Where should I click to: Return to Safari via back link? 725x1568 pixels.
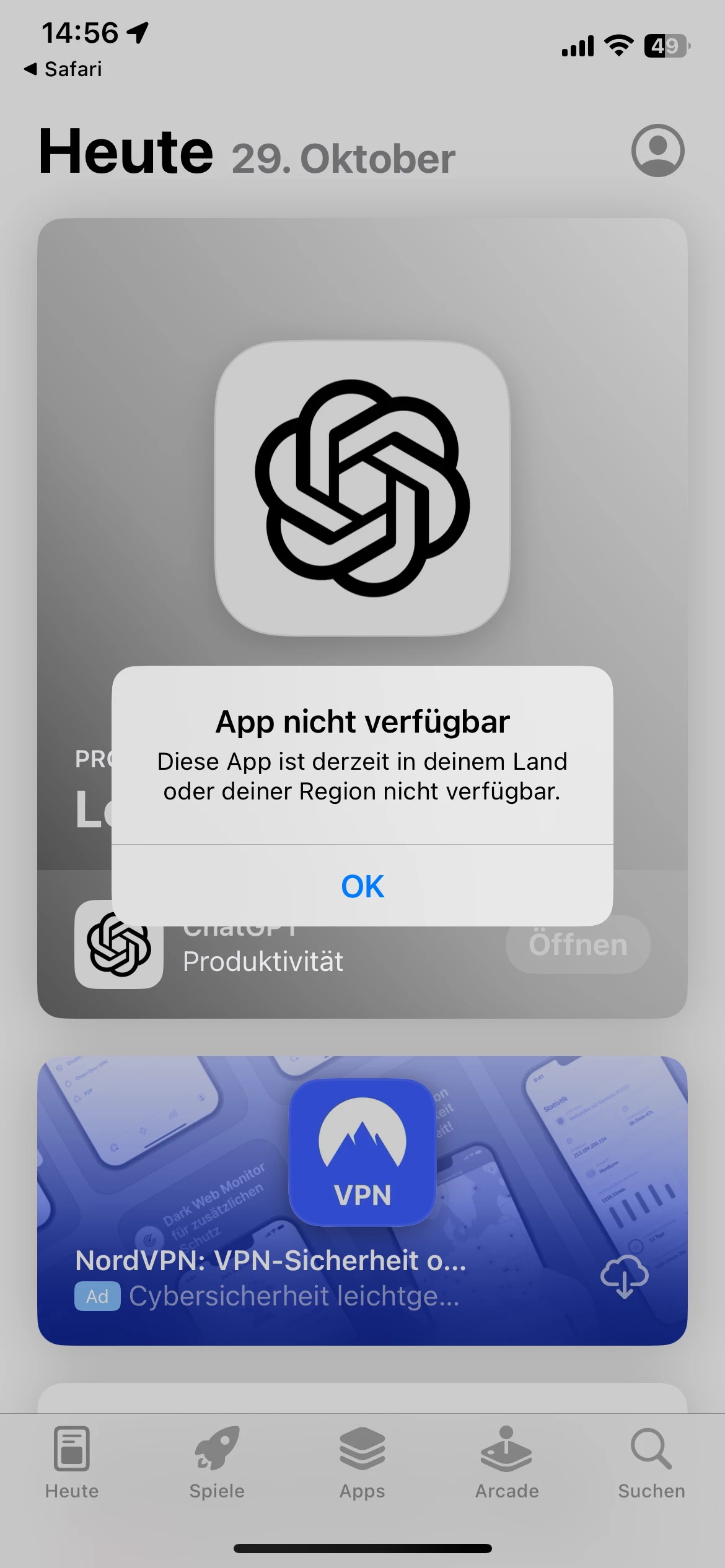[x=63, y=69]
